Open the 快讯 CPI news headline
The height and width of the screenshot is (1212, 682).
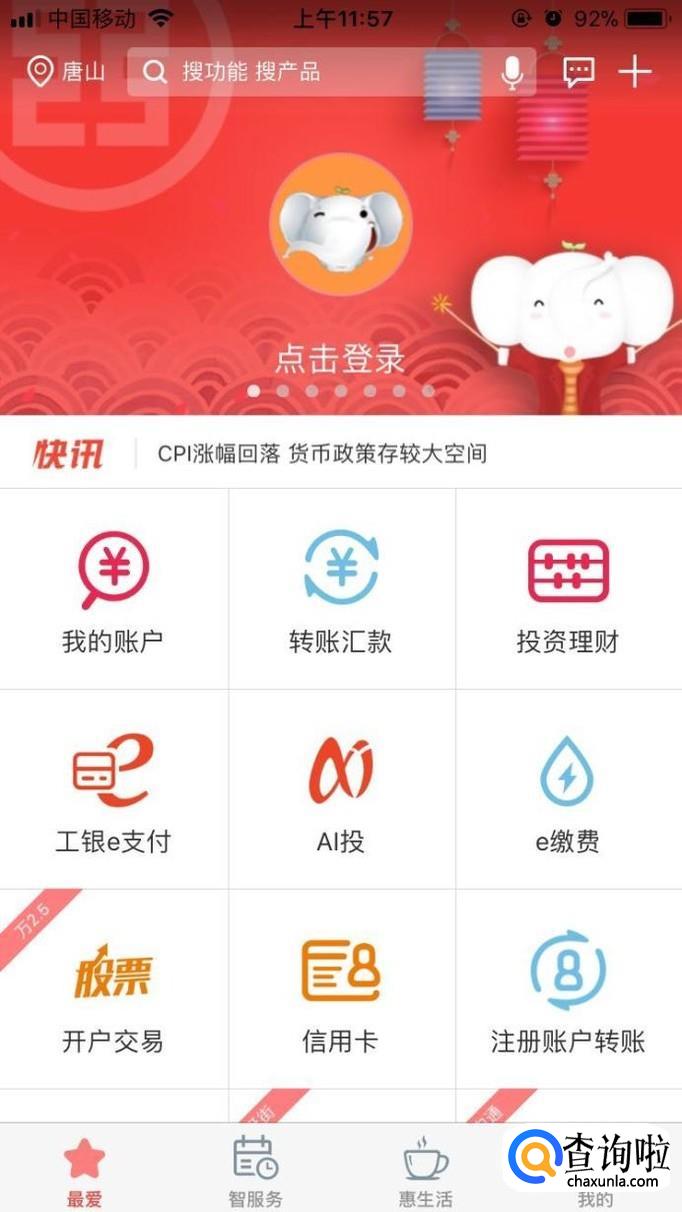click(322, 453)
